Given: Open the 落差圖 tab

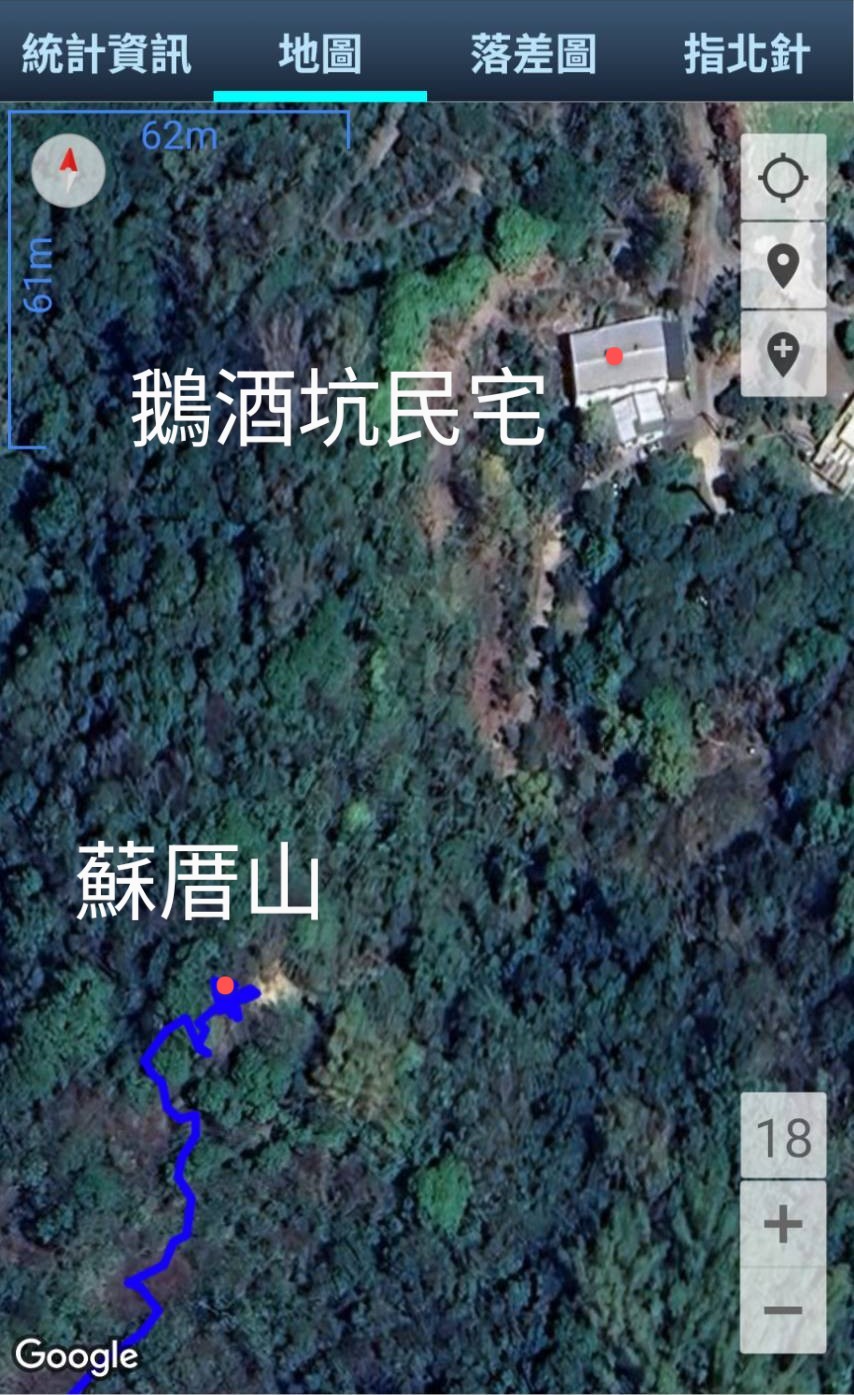Looking at the screenshot, I should tap(533, 53).
